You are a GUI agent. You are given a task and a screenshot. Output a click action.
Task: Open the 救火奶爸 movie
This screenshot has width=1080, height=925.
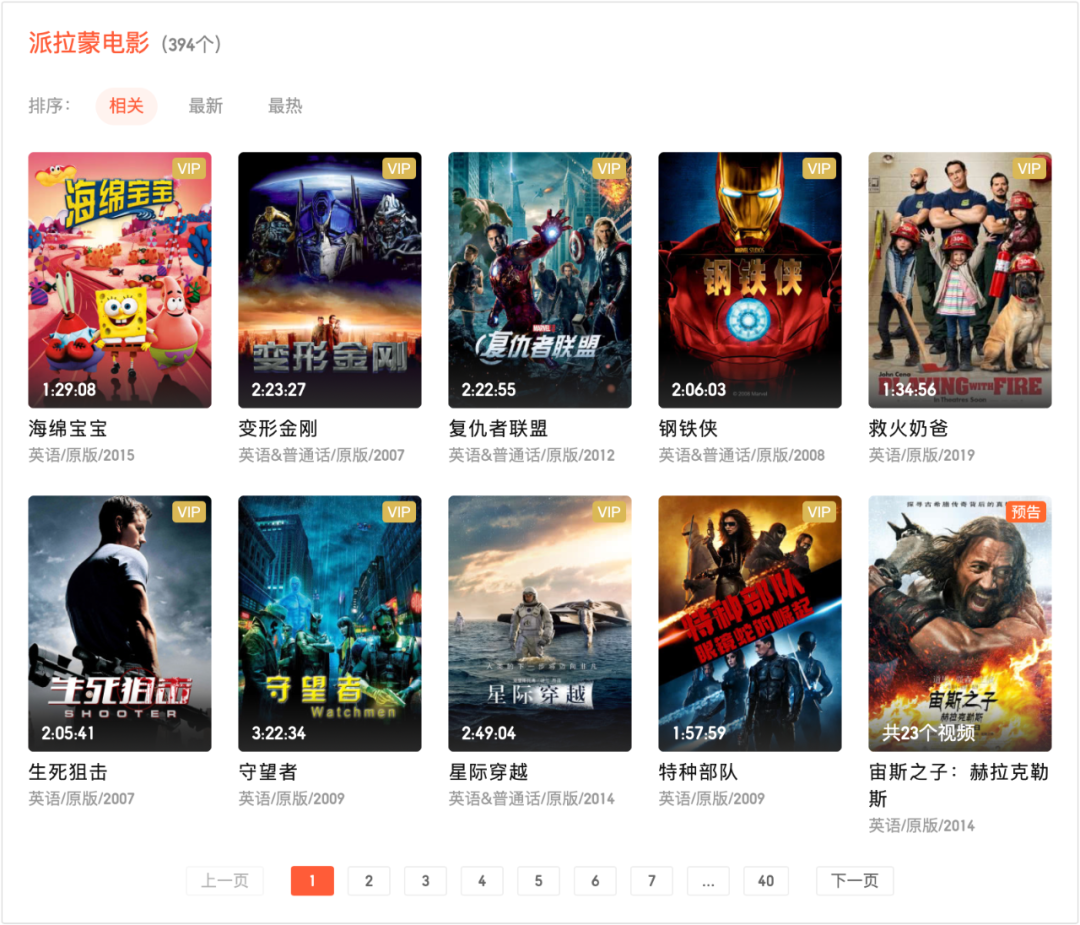point(959,280)
